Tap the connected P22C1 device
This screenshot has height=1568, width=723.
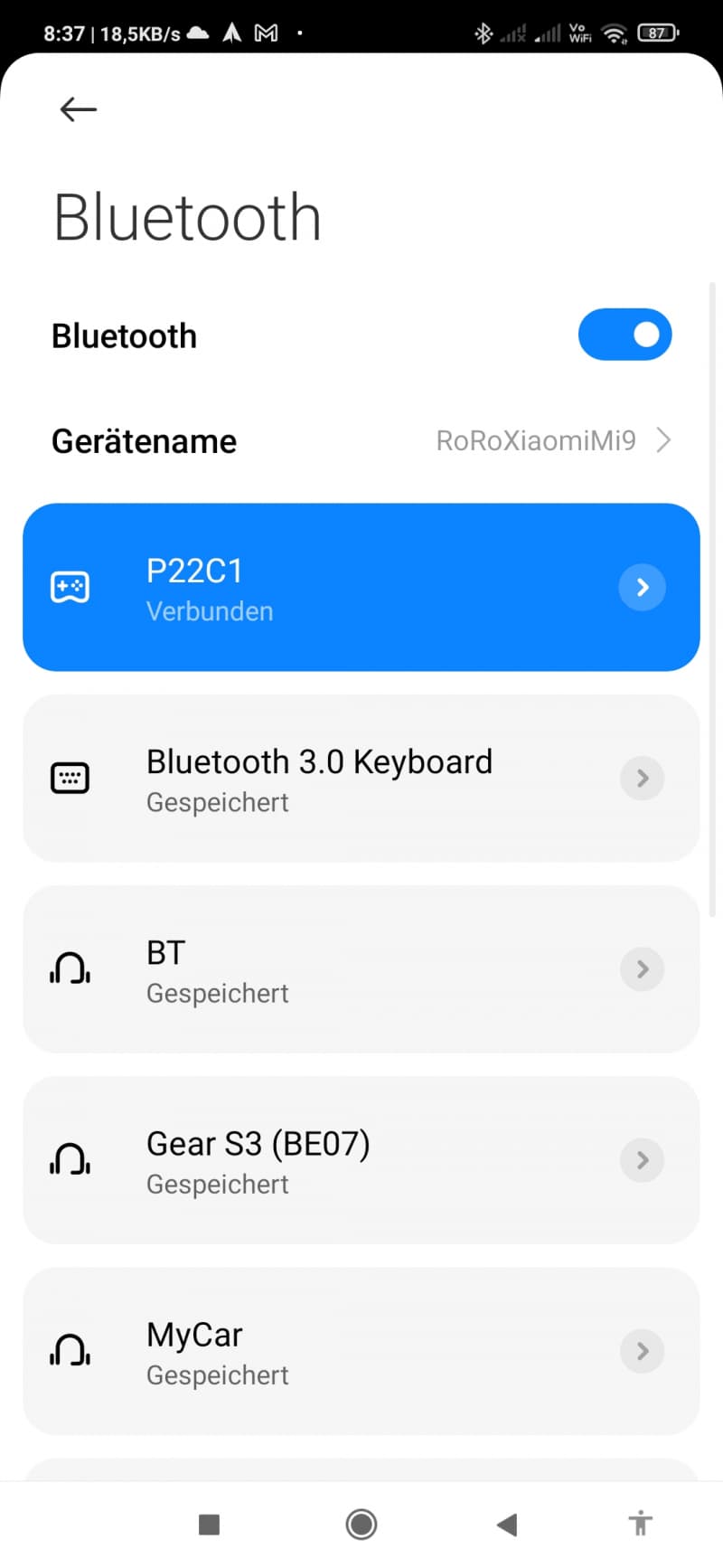[361, 587]
